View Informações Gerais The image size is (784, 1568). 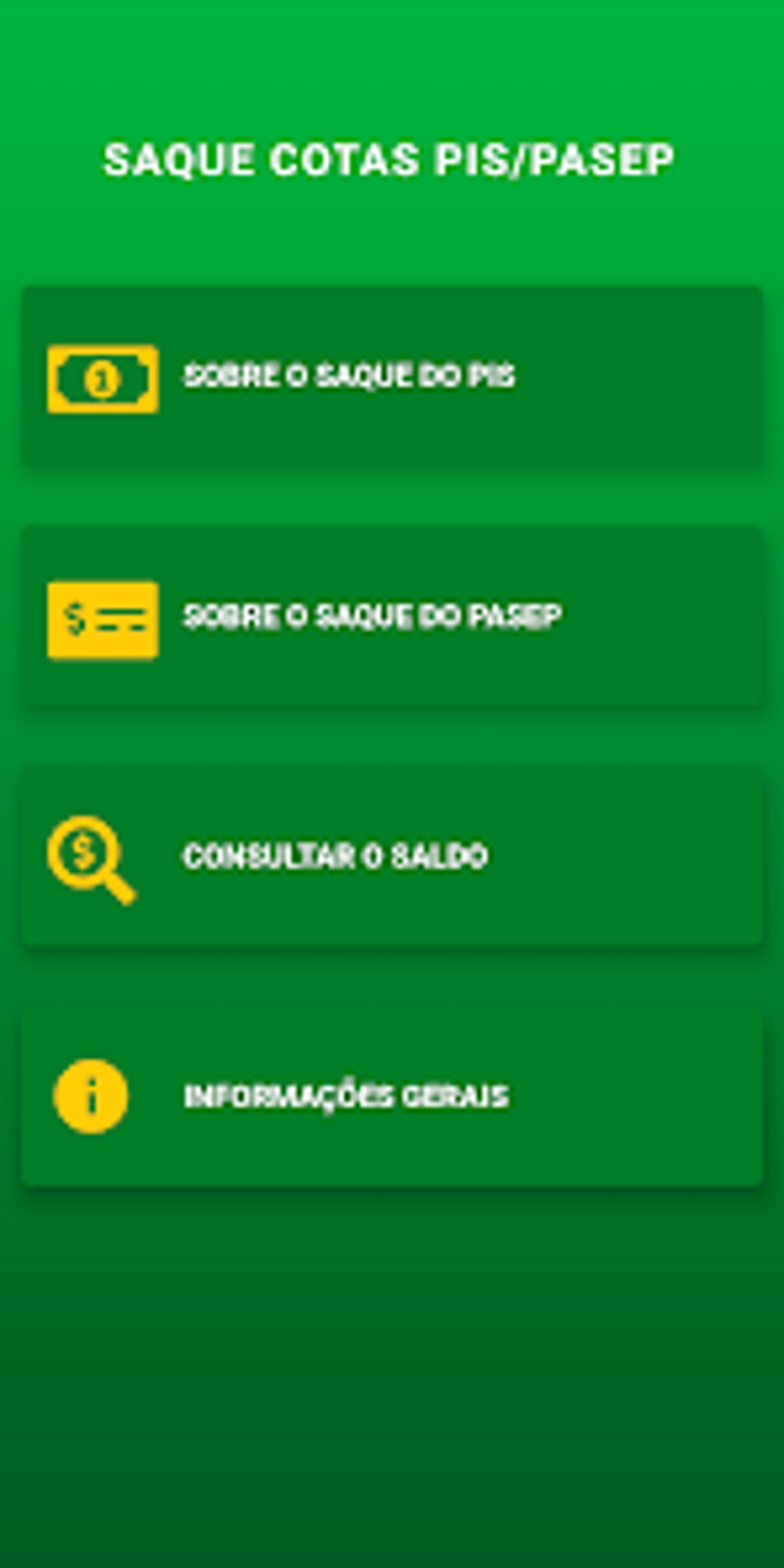[x=392, y=1097]
